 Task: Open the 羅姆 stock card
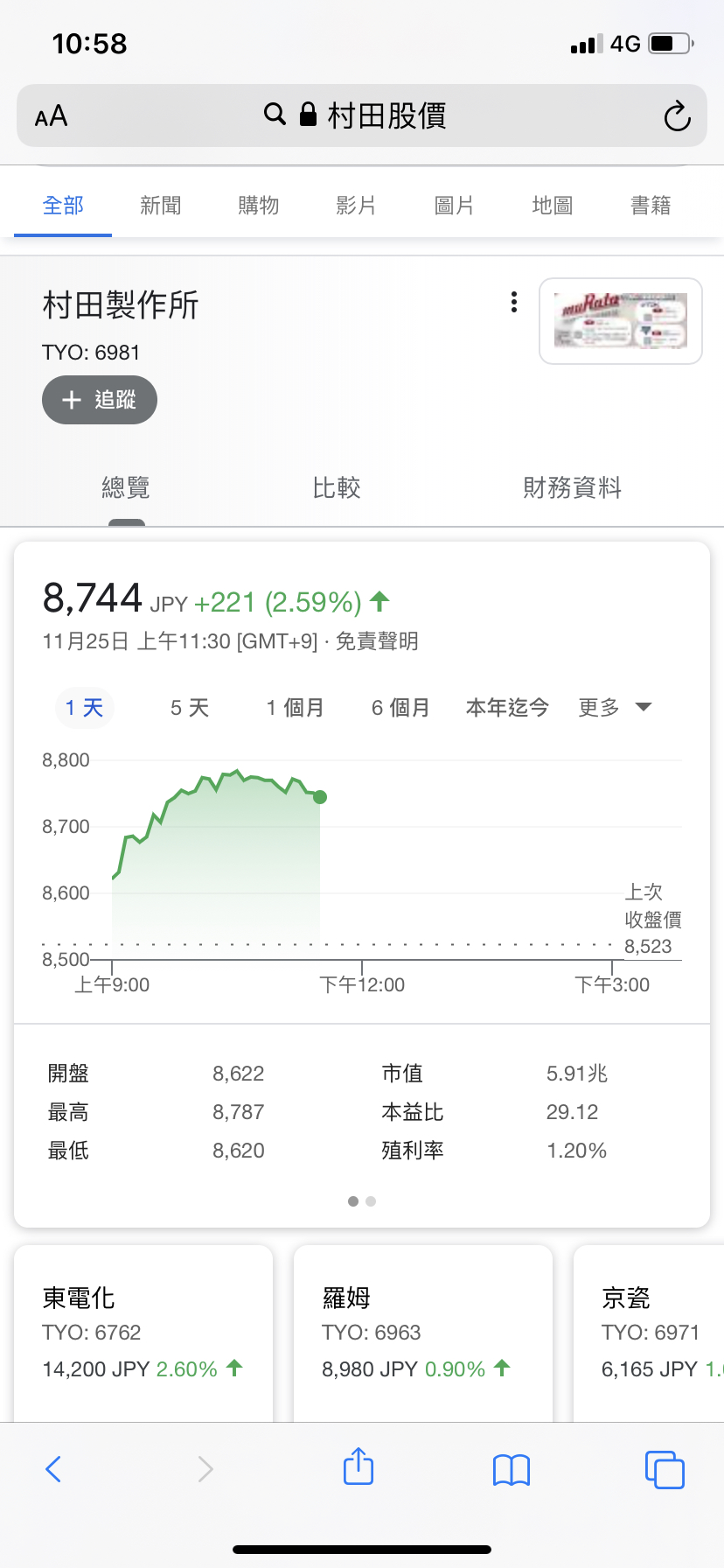click(x=423, y=1332)
